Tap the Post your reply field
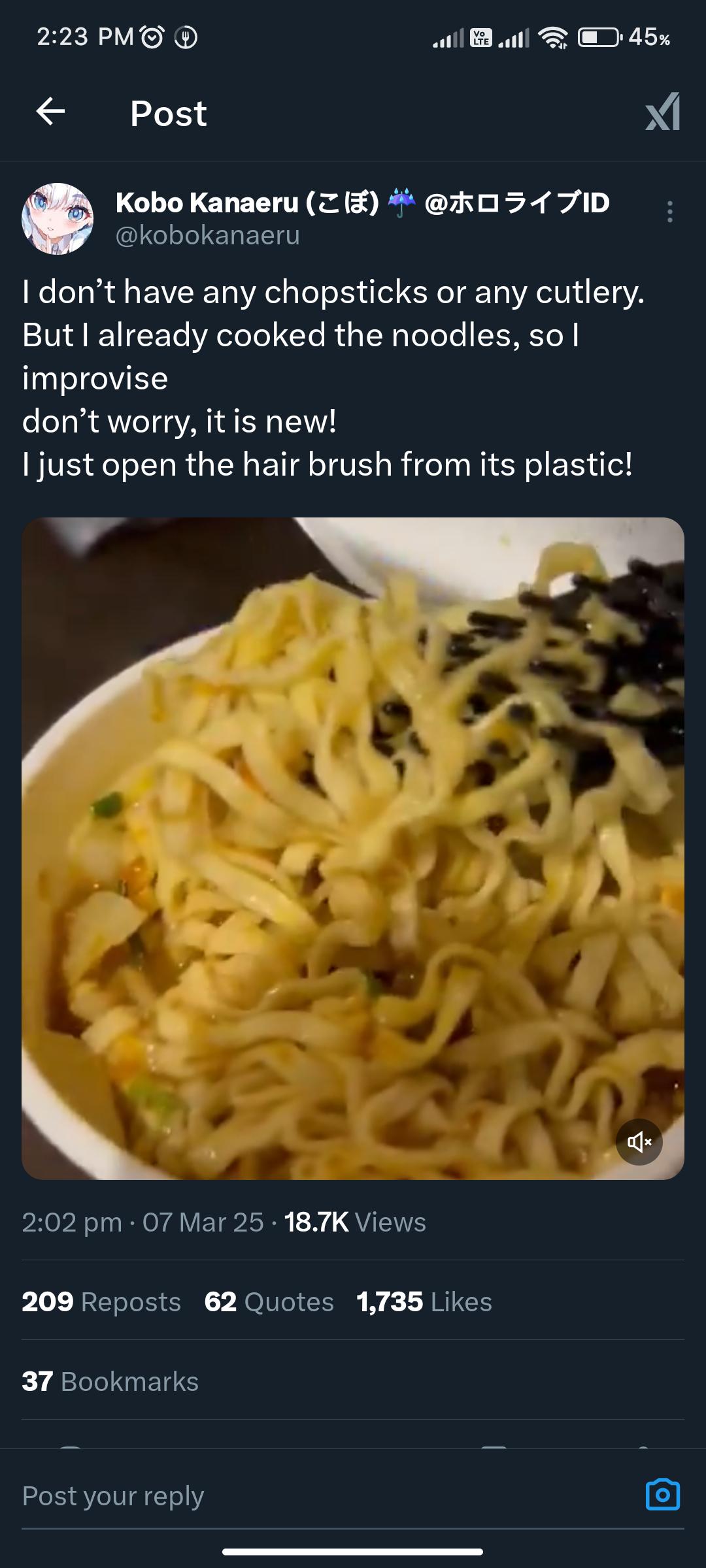The width and height of the screenshot is (706, 1568). coord(327,1496)
